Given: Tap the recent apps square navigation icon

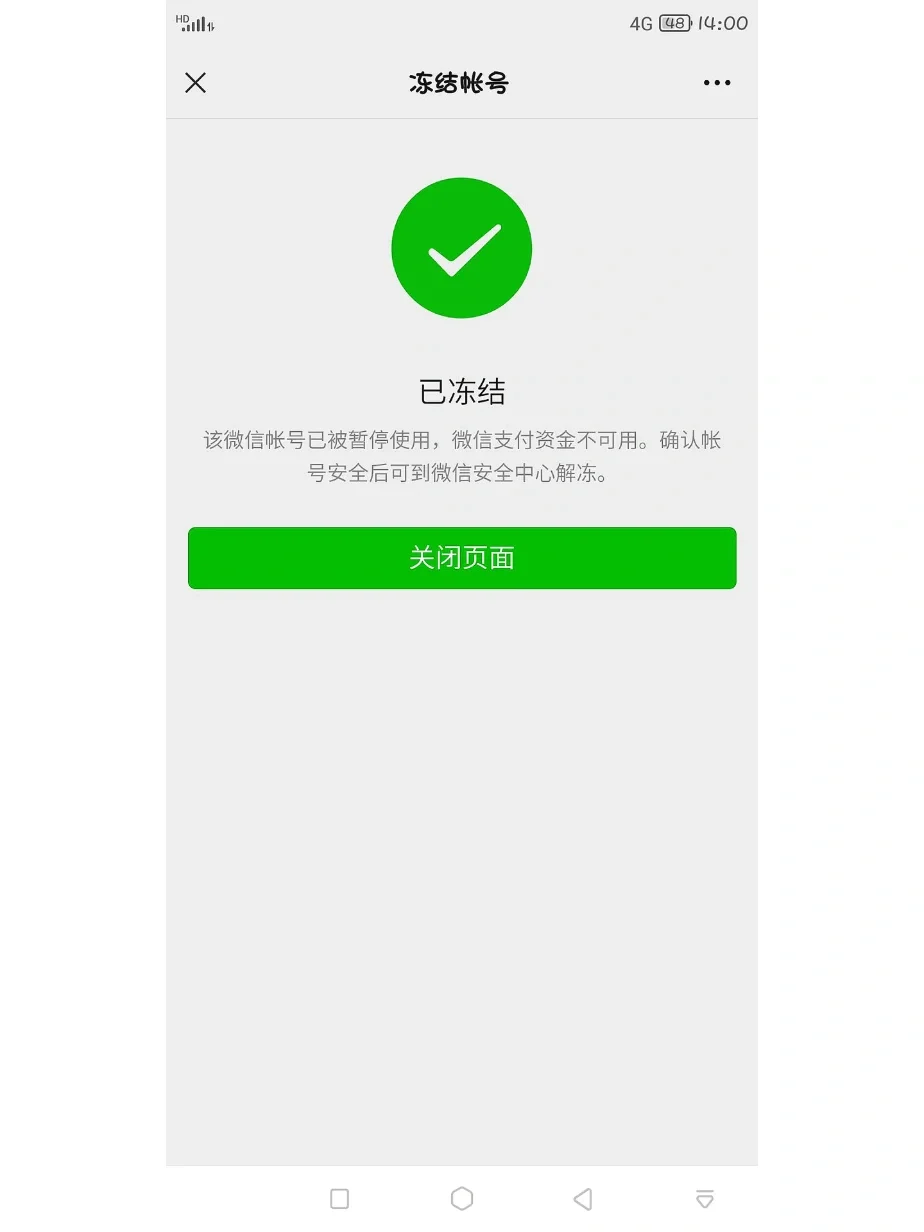Looking at the screenshot, I should coord(340,1198).
